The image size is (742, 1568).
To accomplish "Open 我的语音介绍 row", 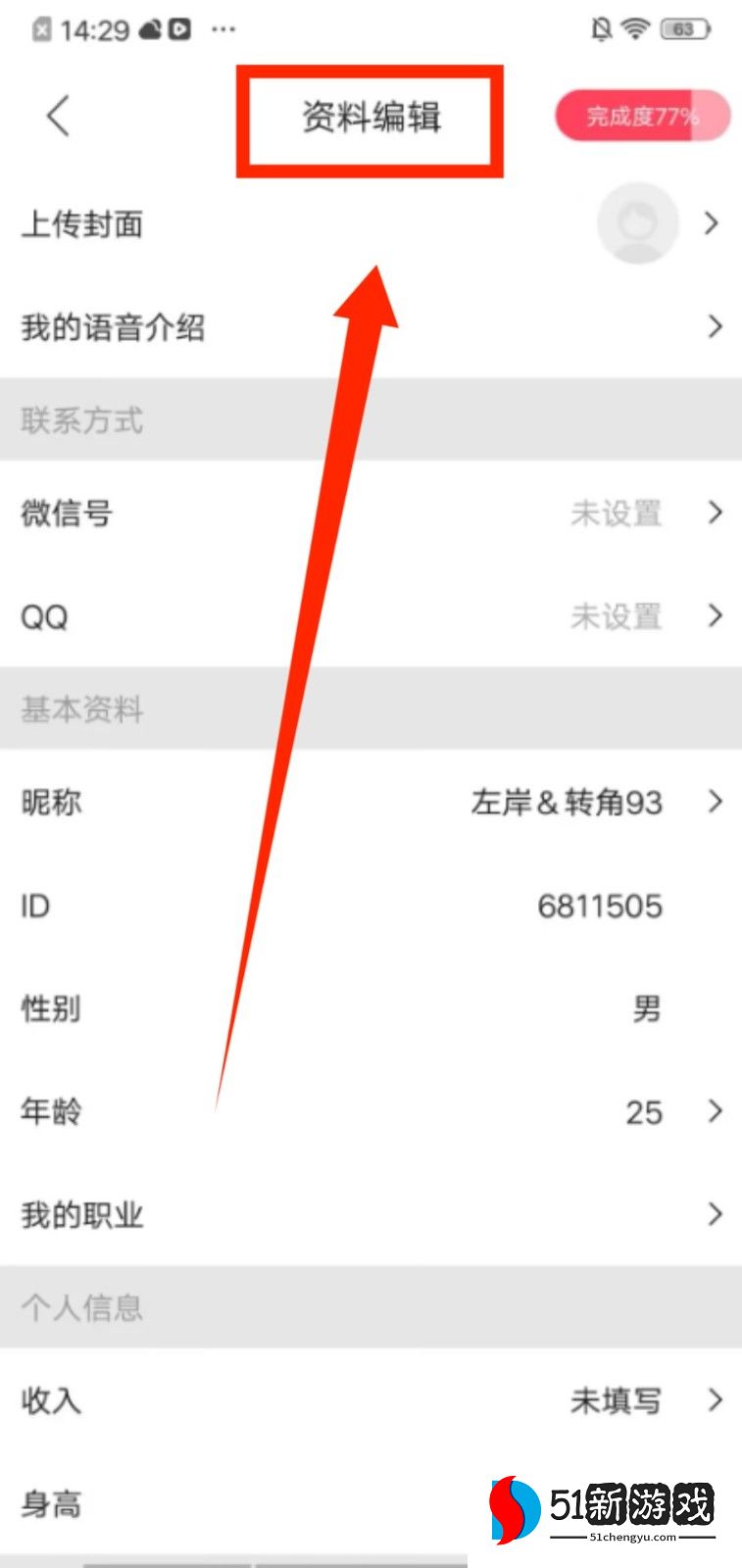I will click(371, 327).
